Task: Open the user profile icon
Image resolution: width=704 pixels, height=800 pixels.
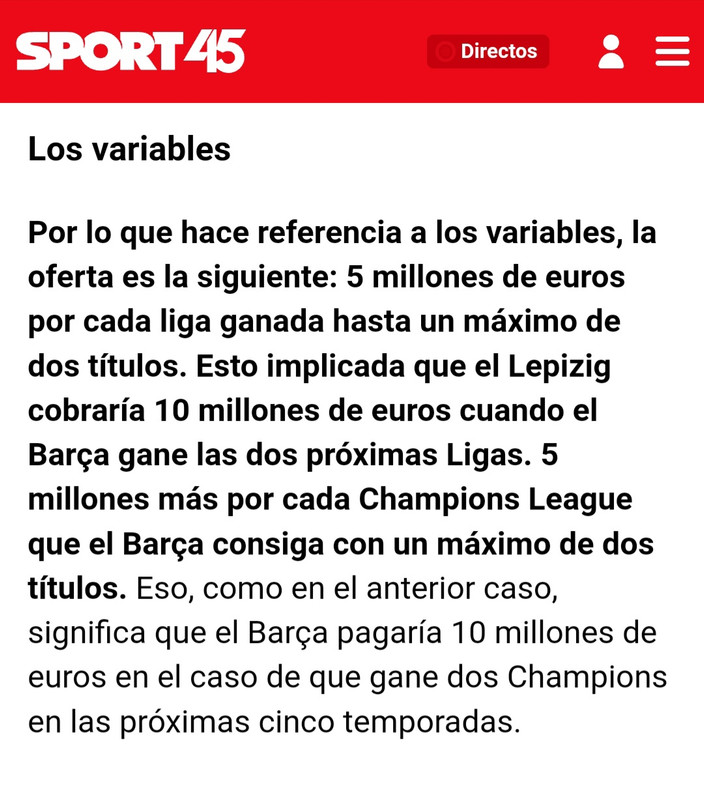Action: 611,52
